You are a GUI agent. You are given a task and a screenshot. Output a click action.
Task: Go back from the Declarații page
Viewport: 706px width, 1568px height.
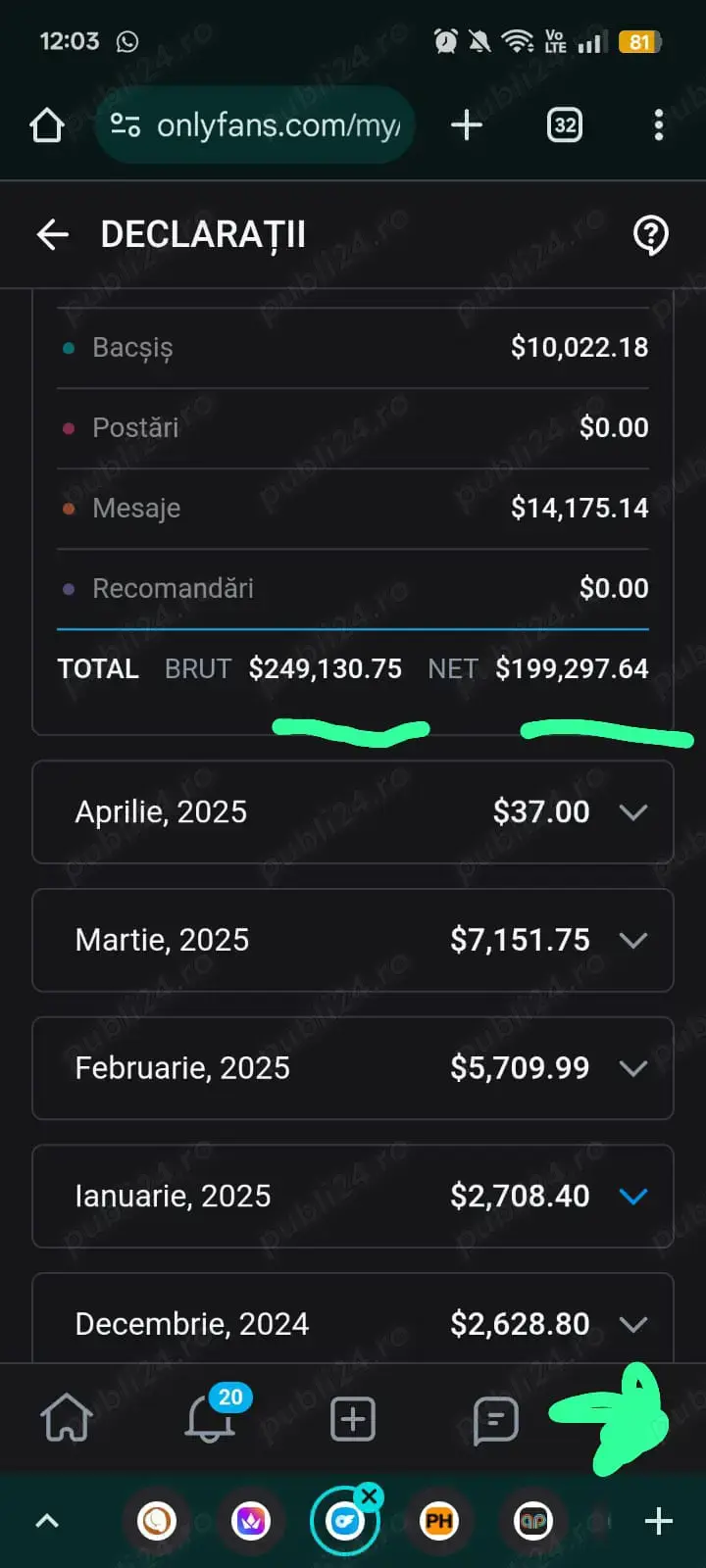pyautogui.click(x=53, y=234)
